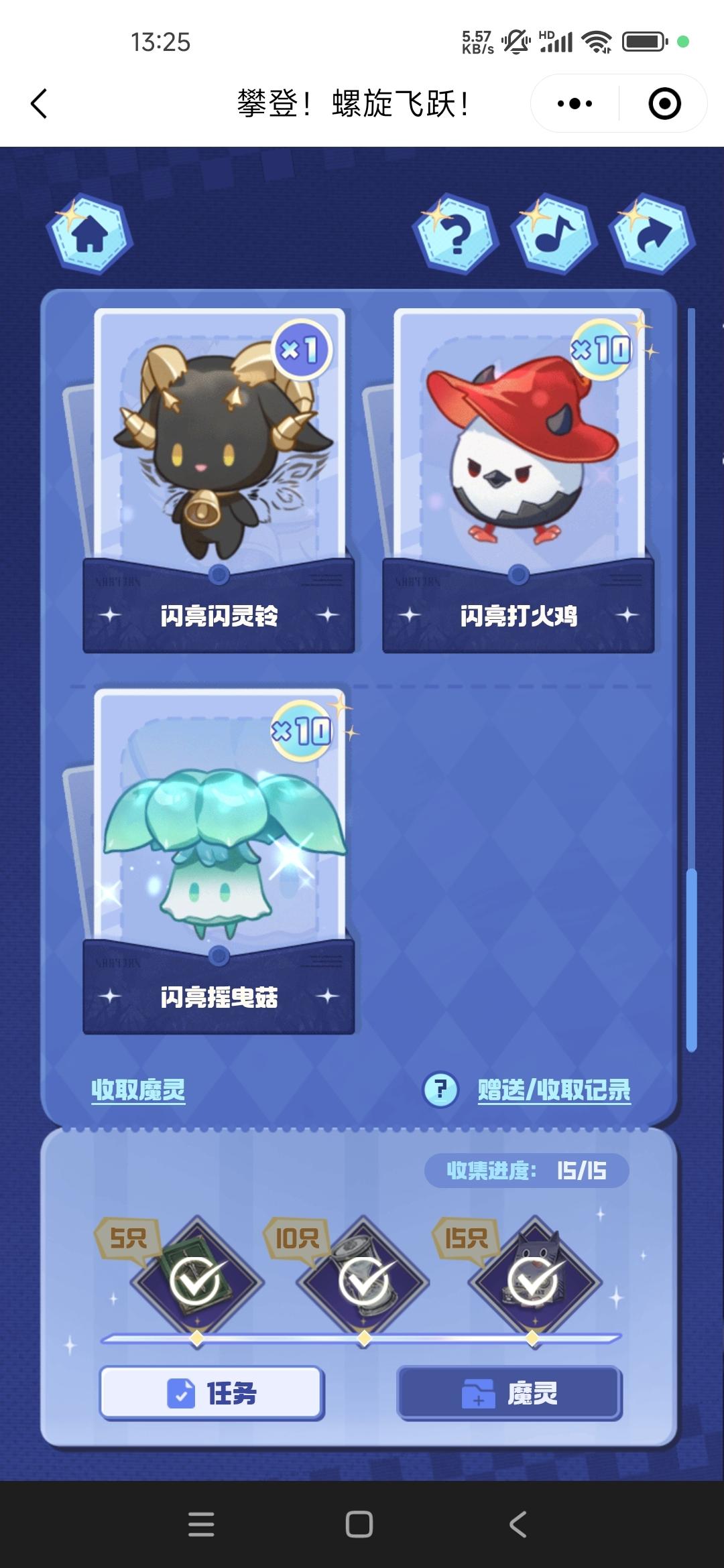
Task: Check the 15只 collection reward
Action: tap(534, 1281)
